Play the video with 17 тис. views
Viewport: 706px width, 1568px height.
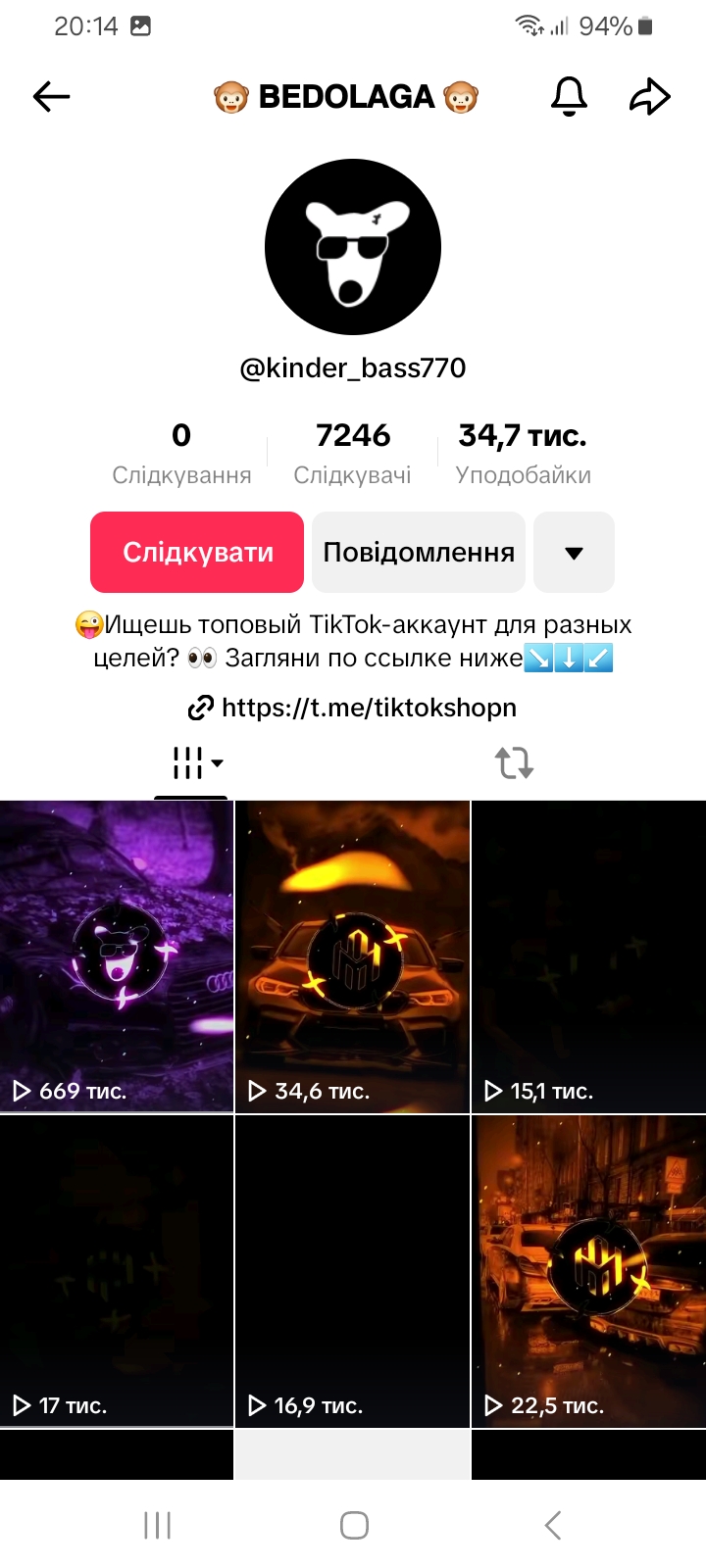(x=117, y=1270)
